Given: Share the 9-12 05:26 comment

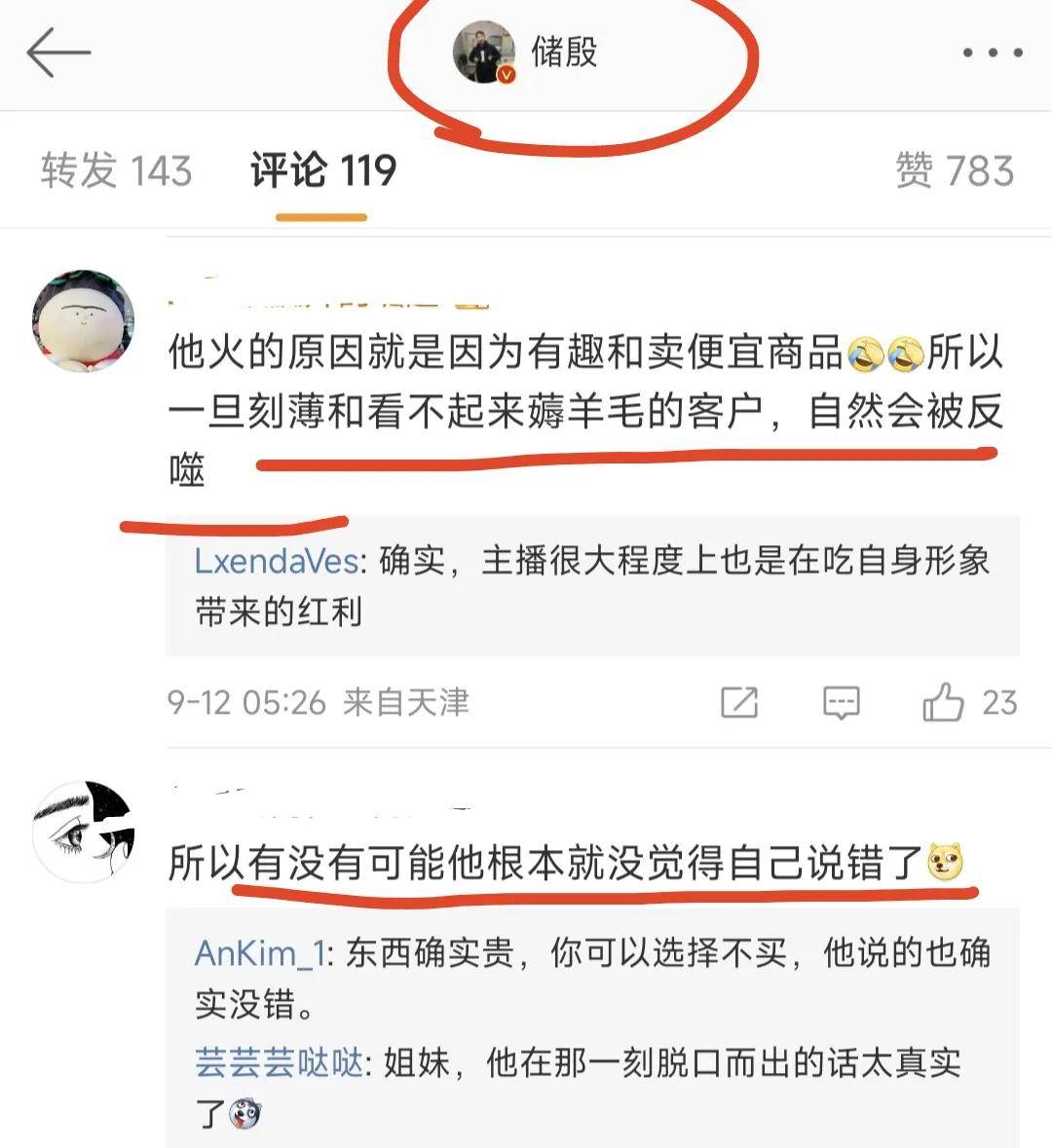Looking at the screenshot, I should [738, 702].
